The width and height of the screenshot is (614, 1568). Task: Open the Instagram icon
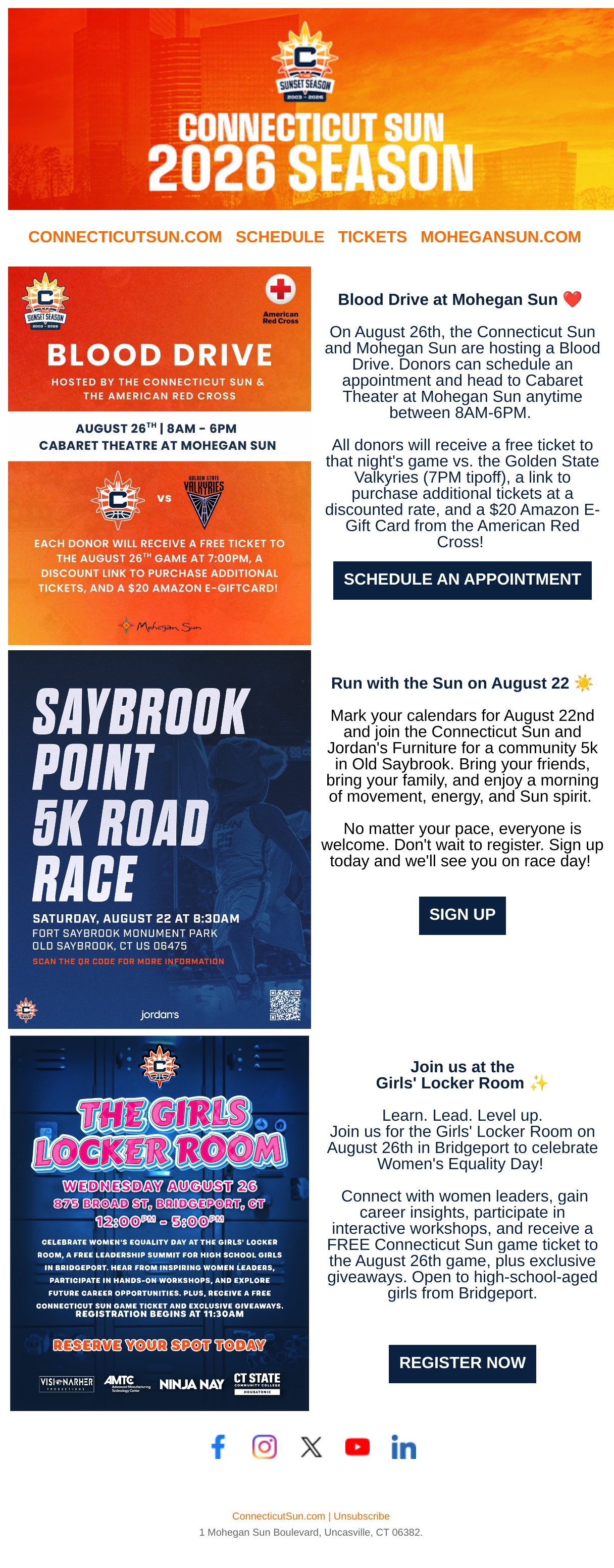tap(264, 1446)
